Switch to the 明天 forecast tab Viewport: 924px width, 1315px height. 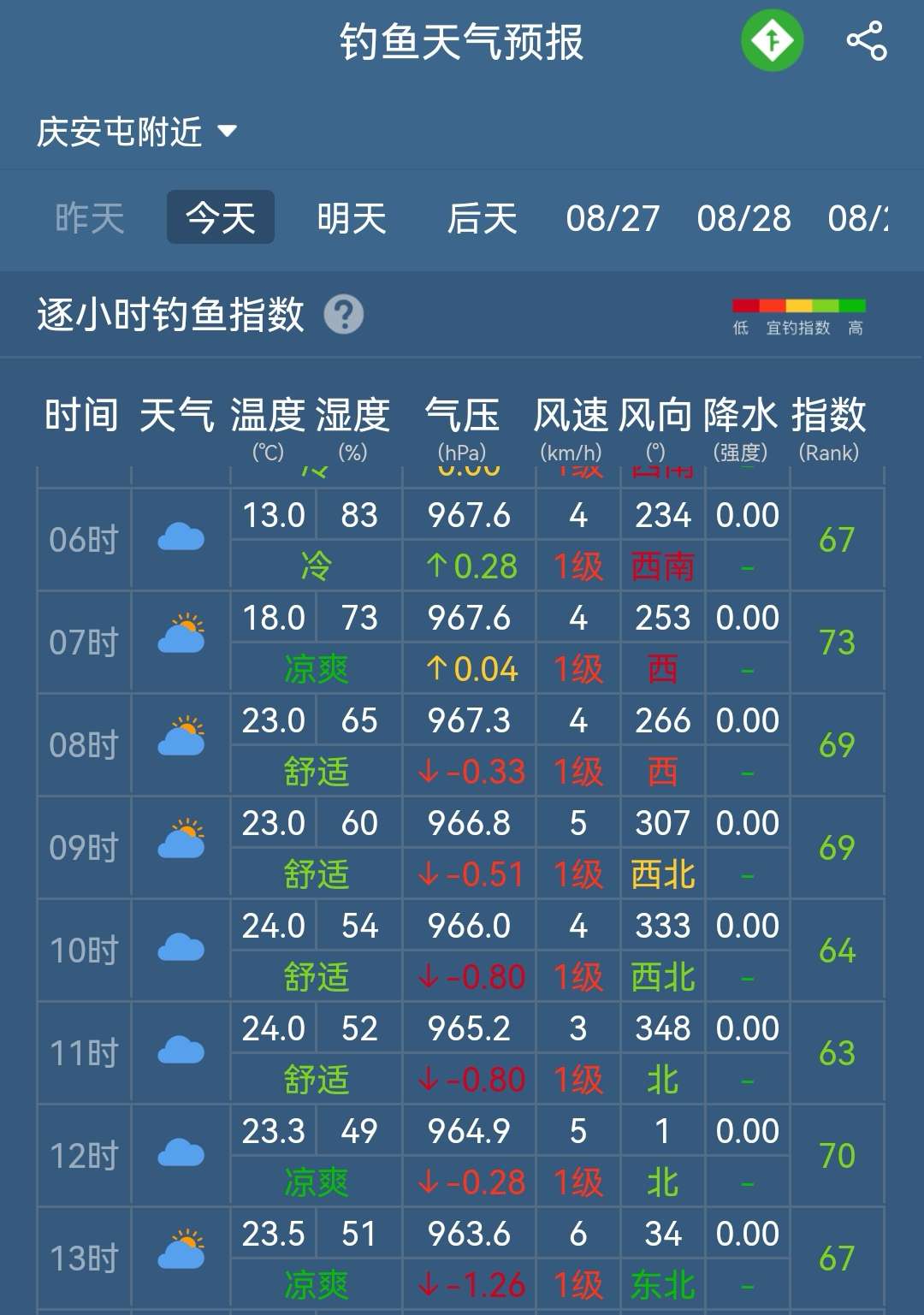(x=352, y=218)
